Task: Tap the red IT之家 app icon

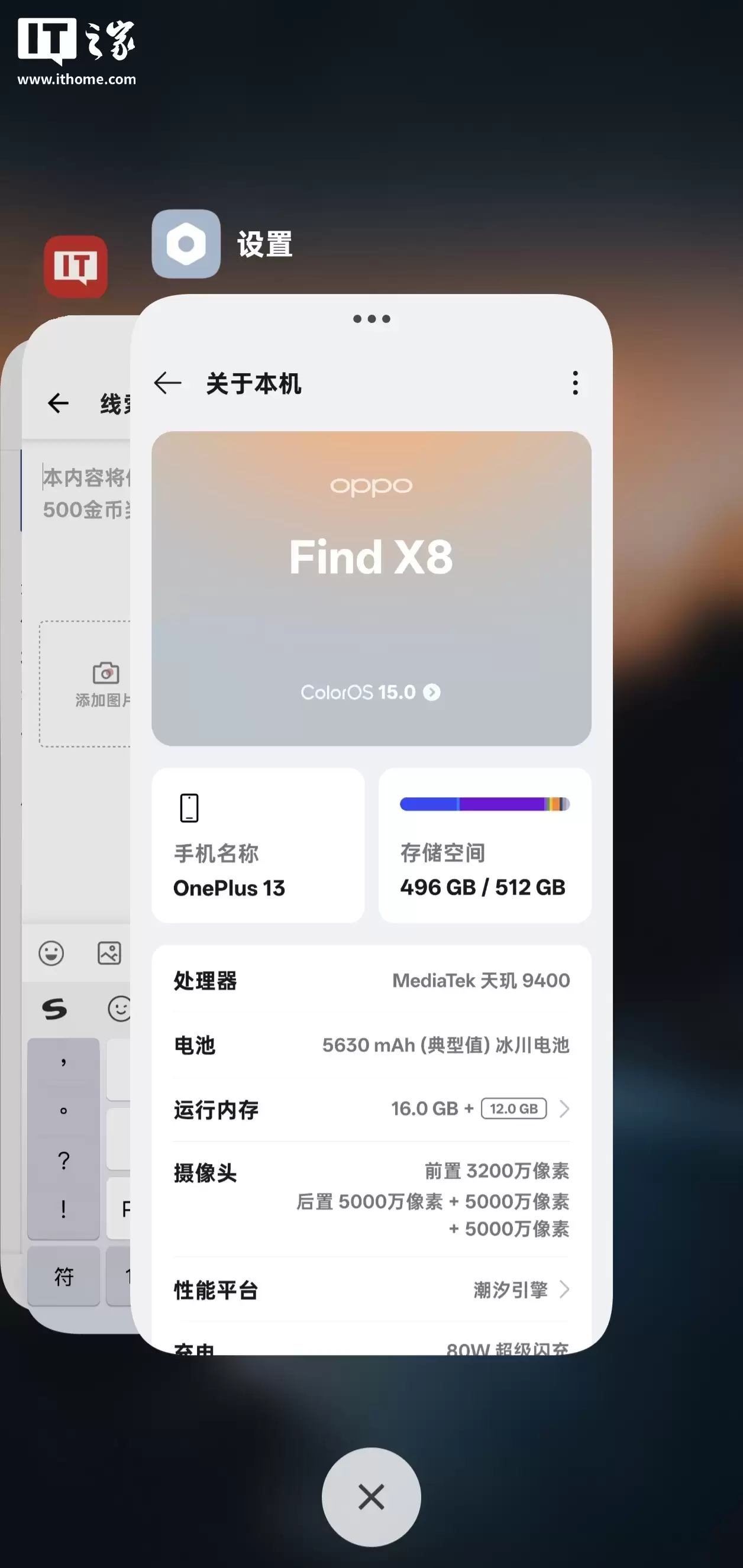Action: tap(76, 267)
